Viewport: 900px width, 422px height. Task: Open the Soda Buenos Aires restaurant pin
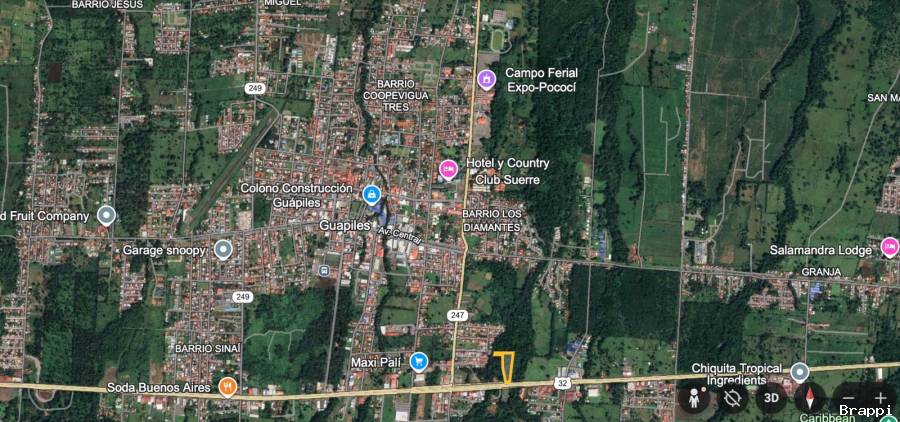[228, 386]
